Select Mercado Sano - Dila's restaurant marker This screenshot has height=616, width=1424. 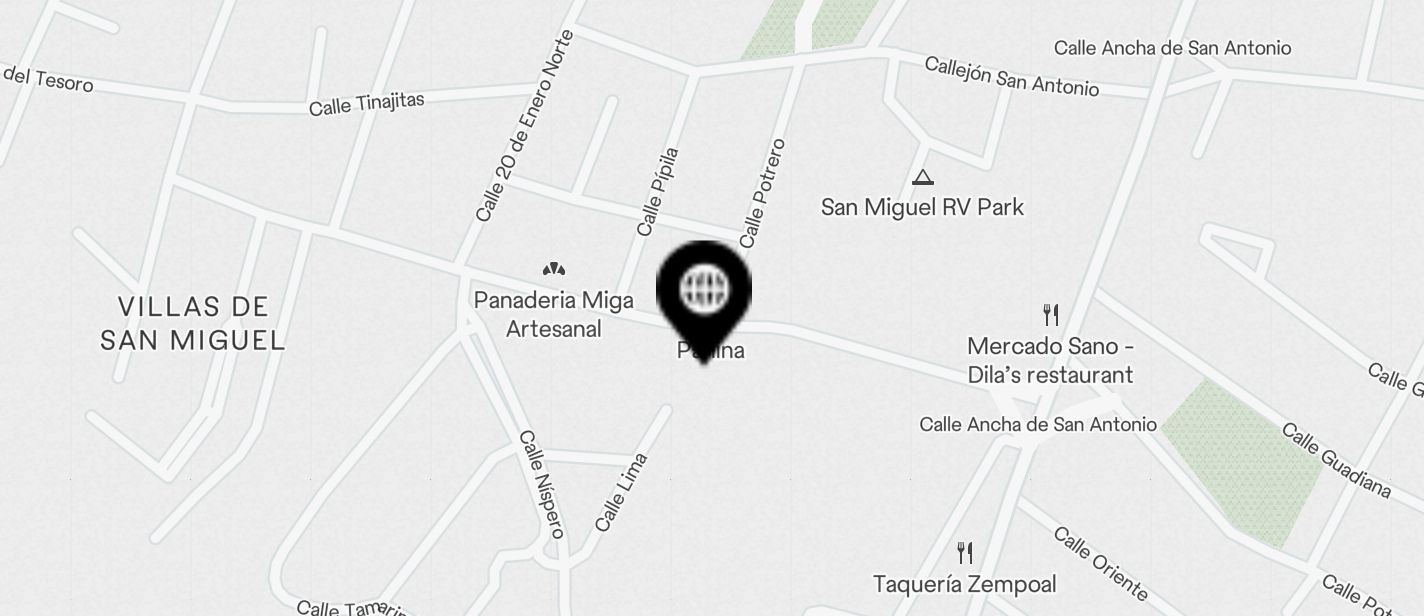(1050, 316)
